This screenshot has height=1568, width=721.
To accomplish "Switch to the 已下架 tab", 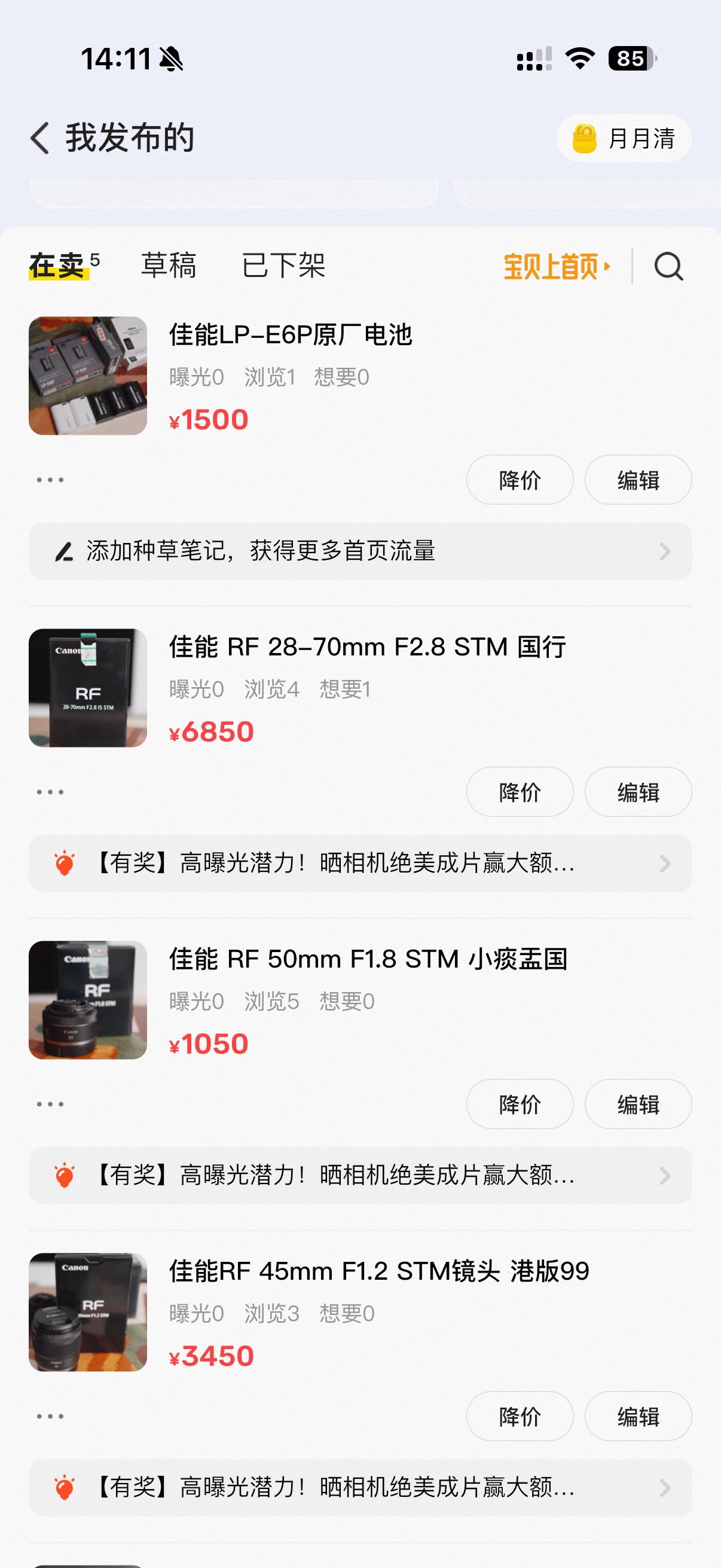I will coord(283,266).
